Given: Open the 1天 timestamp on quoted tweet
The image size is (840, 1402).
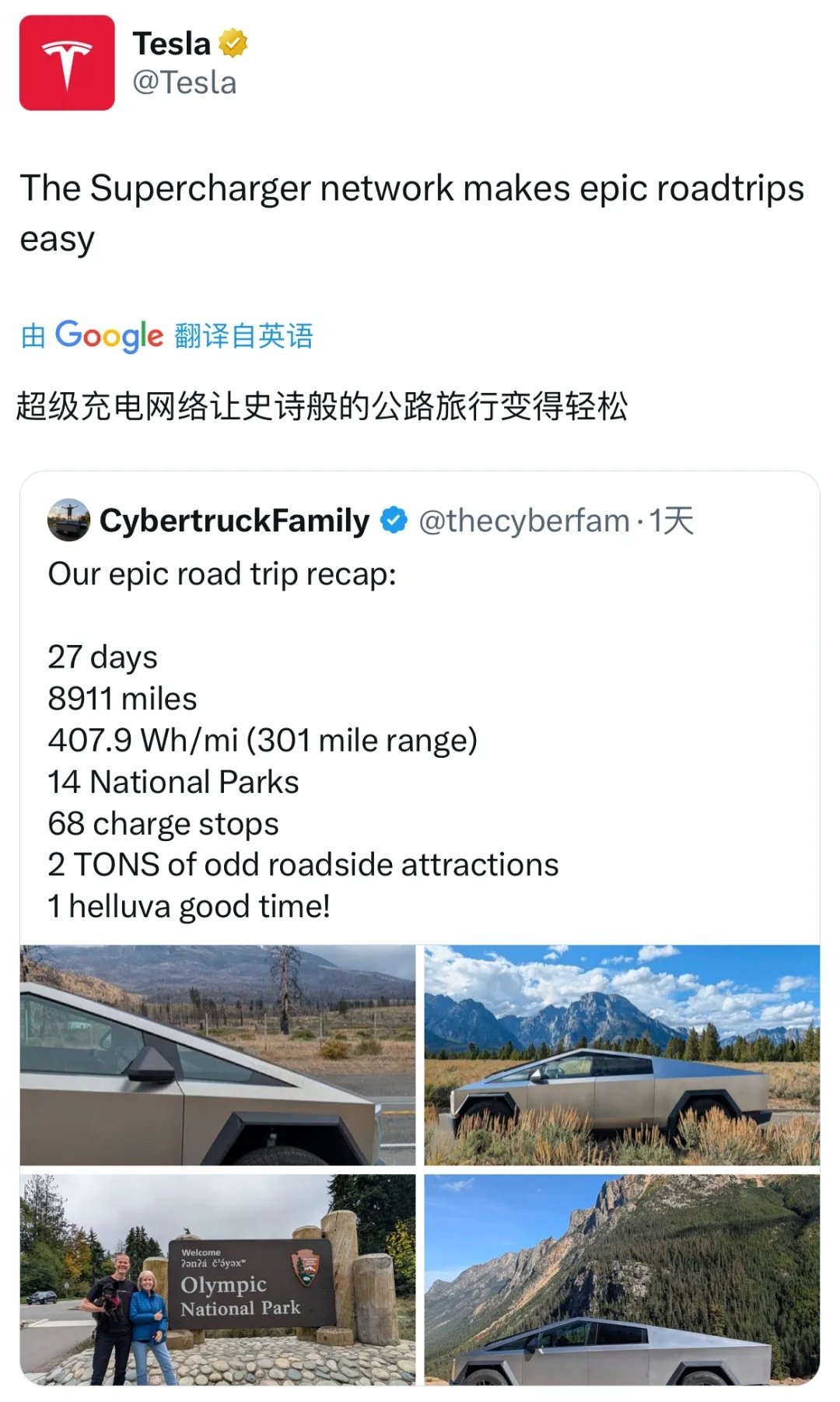Looking at the screenshot, I should (x=670, y=521).
